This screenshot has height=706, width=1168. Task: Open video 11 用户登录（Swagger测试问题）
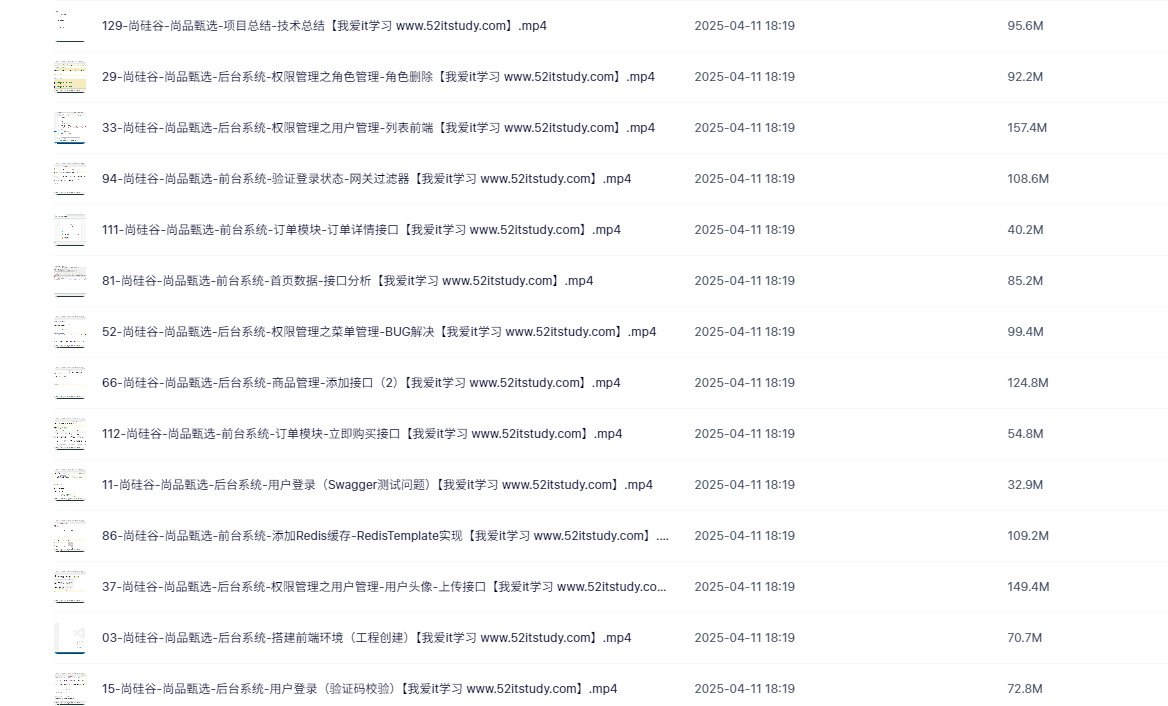(377, 485)
